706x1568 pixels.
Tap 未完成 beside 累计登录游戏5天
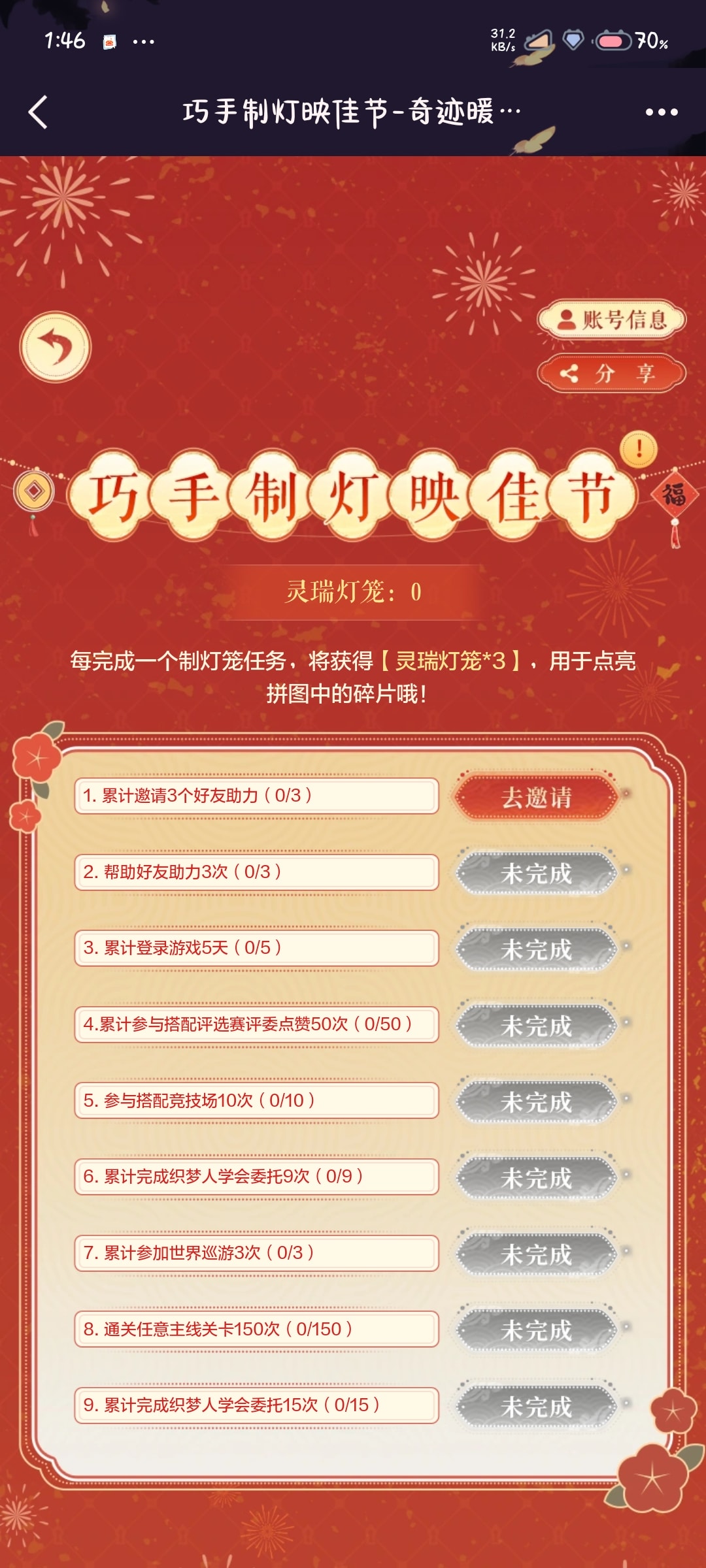[x=536, y=949]
